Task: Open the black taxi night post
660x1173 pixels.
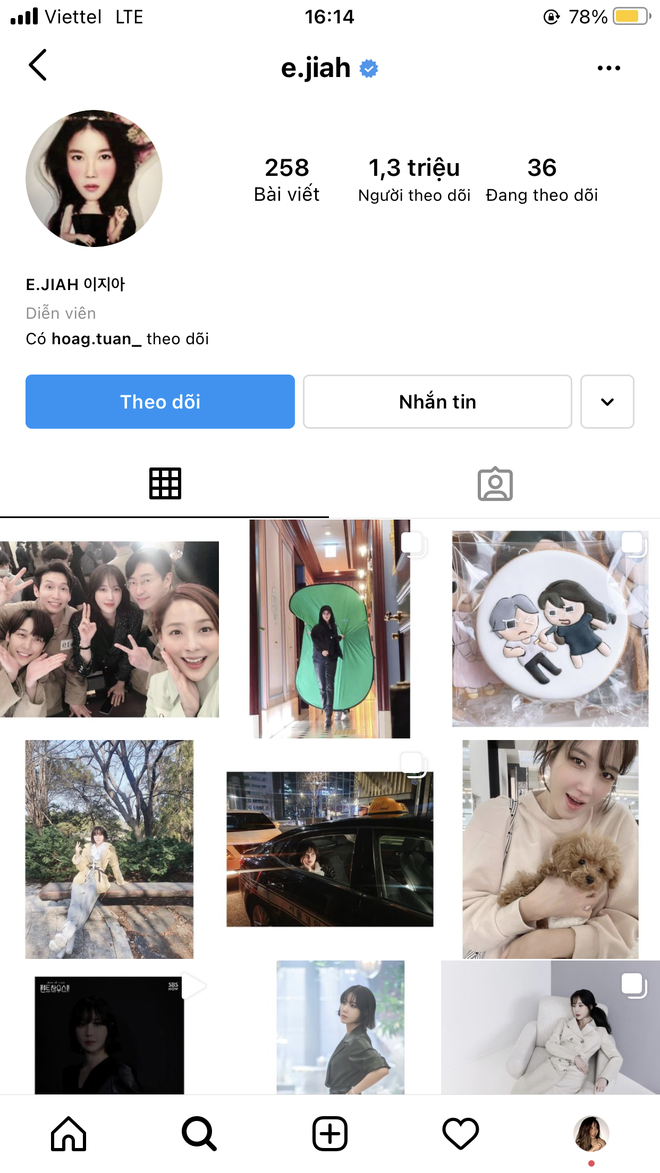Action: click(x=330, y=849)
